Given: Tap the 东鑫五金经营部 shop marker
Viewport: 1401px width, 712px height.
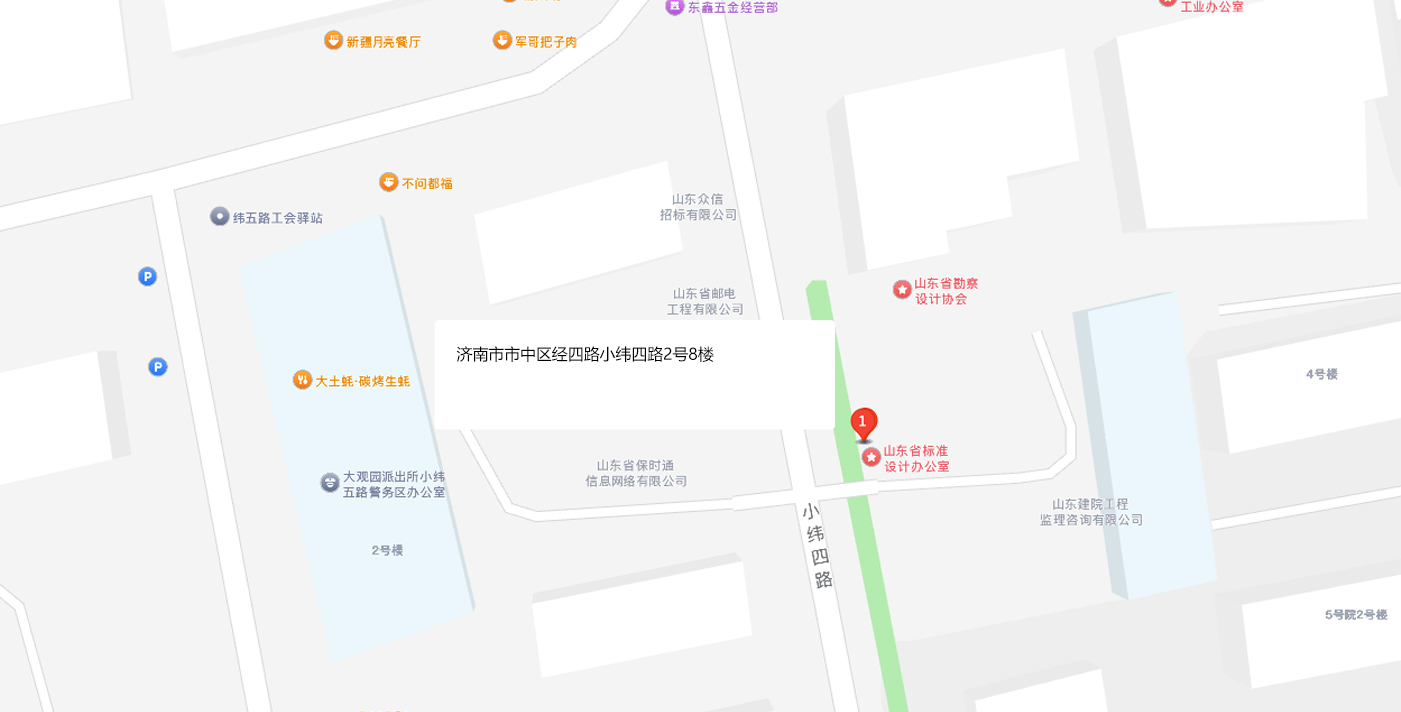Looking at the screenshot, I should [676, 7].
